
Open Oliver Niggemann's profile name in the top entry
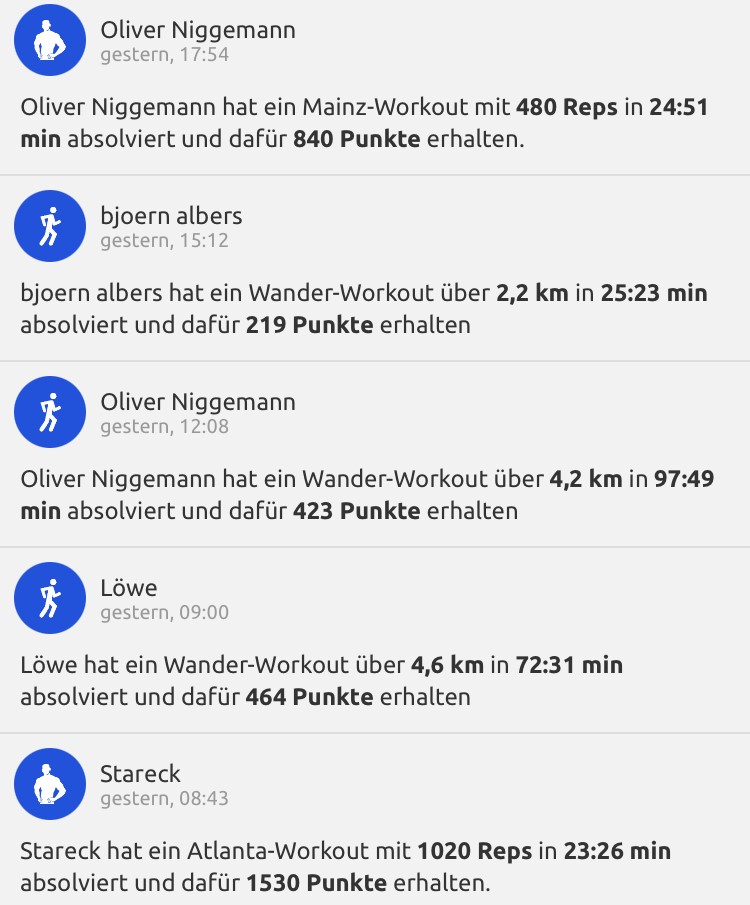point(196,30)
